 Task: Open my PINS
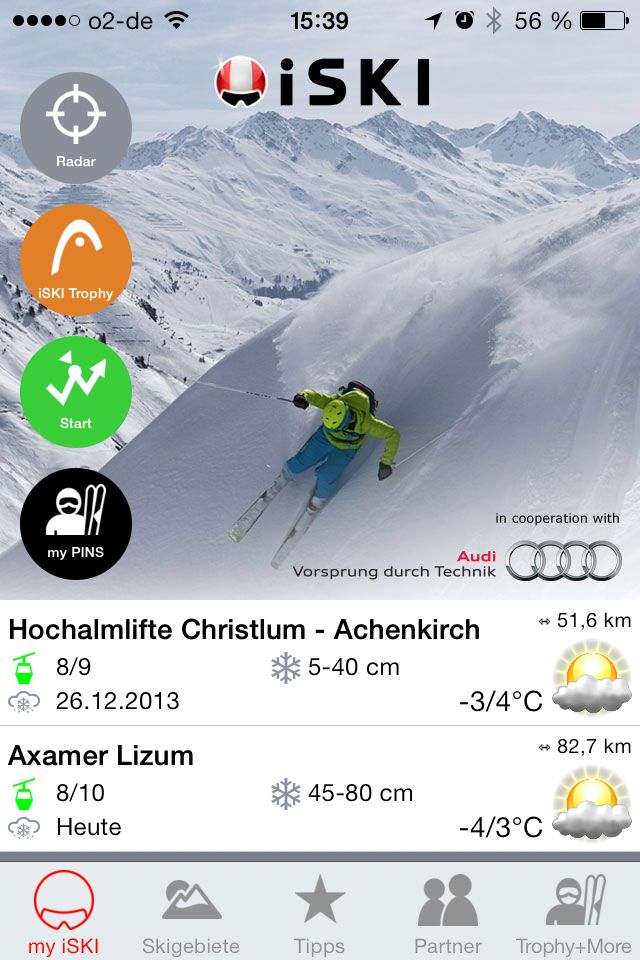[76, 523]
